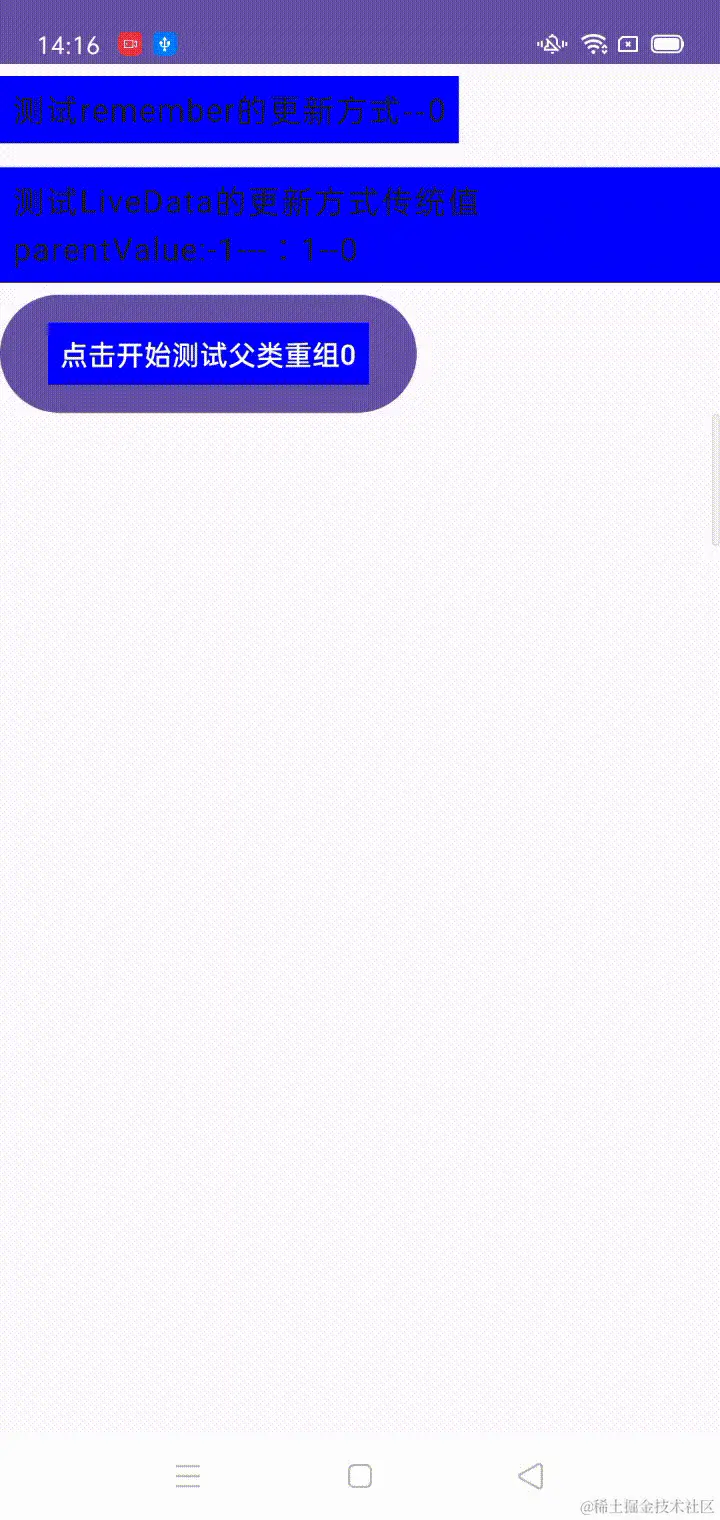The width and height of the screenshot is (720, 1520).
Task: Tap the empty white content area
Action: [360, 900]
